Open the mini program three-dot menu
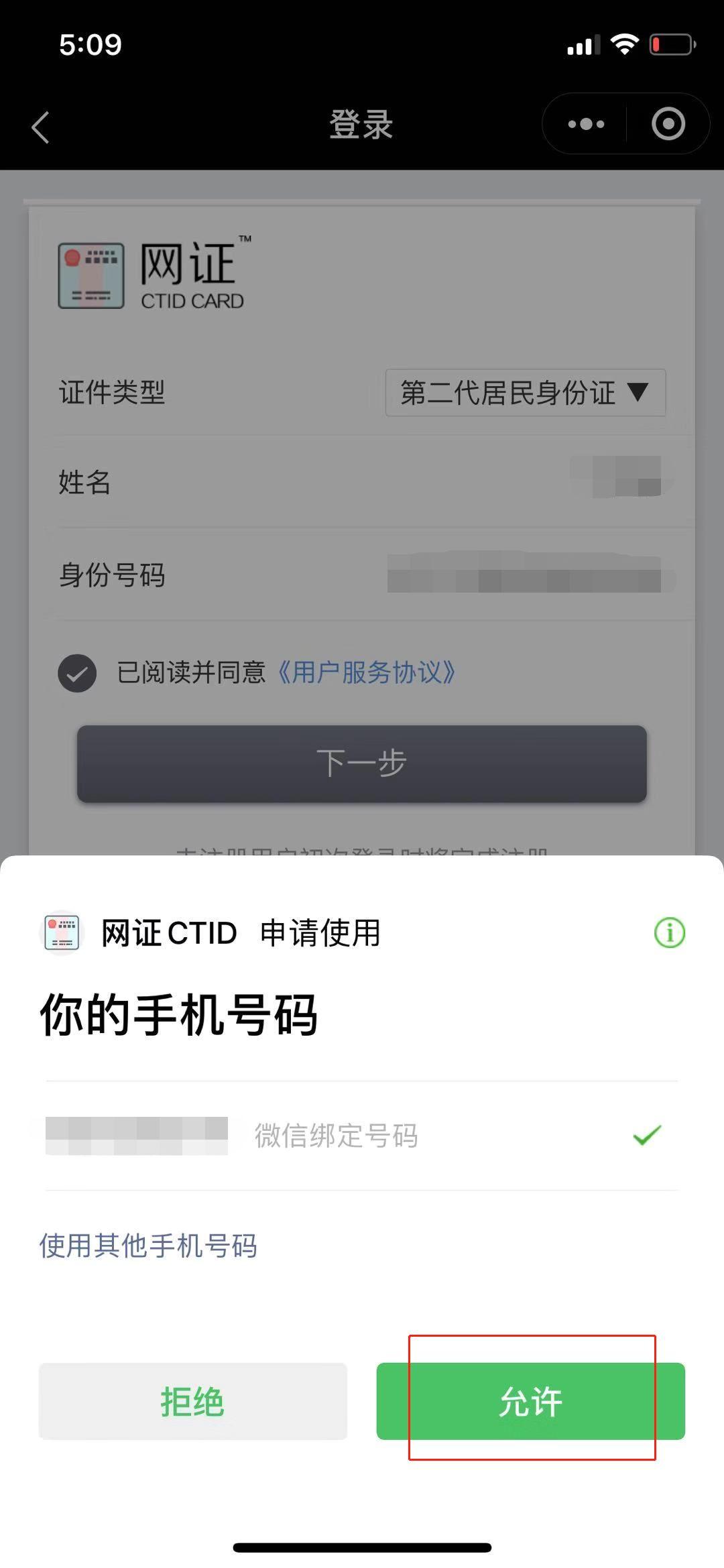Image resolution: width=724 pixels, height=1568 pixels. (x=586, y=124)
